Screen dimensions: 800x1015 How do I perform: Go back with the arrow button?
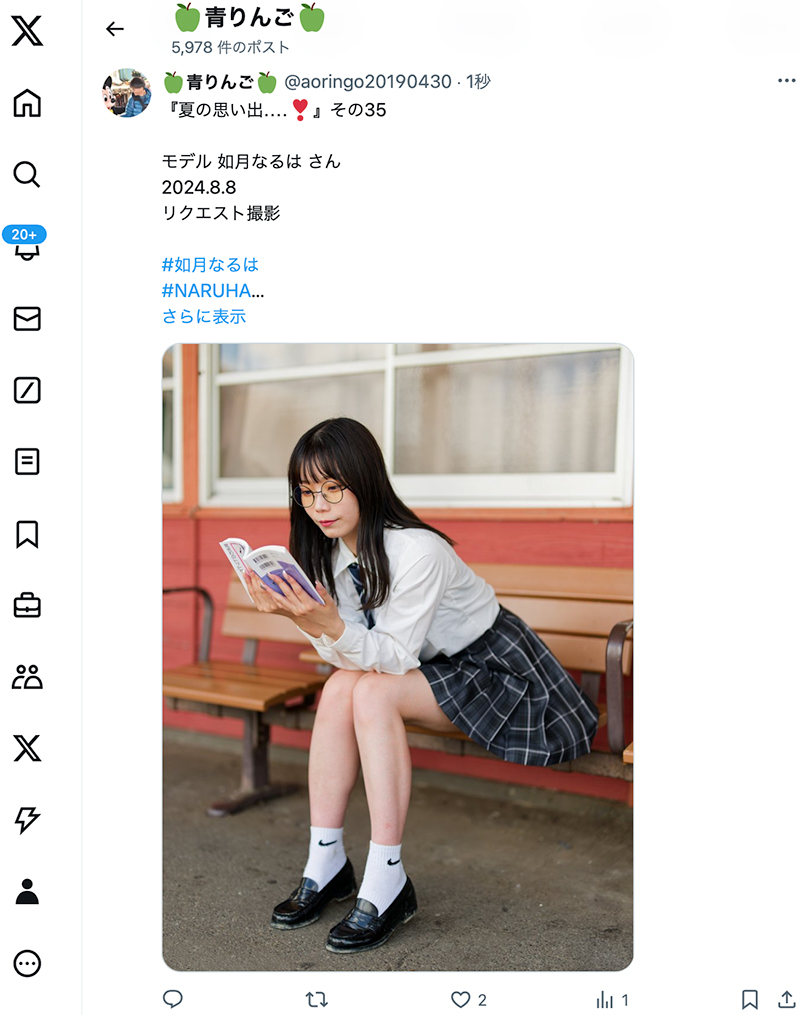(115, 29)
